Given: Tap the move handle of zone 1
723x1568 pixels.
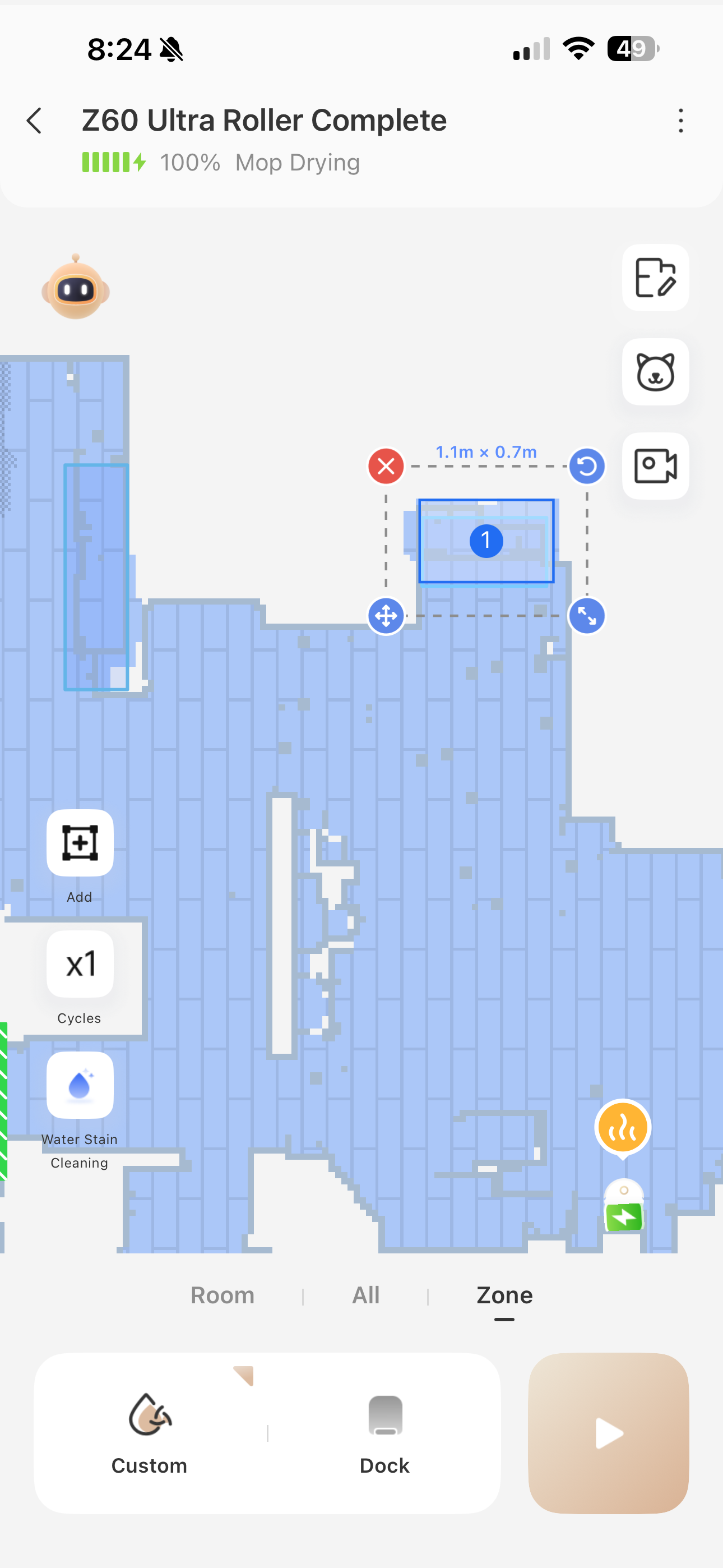Looking at the screenshot, I should tap(386, 616).
